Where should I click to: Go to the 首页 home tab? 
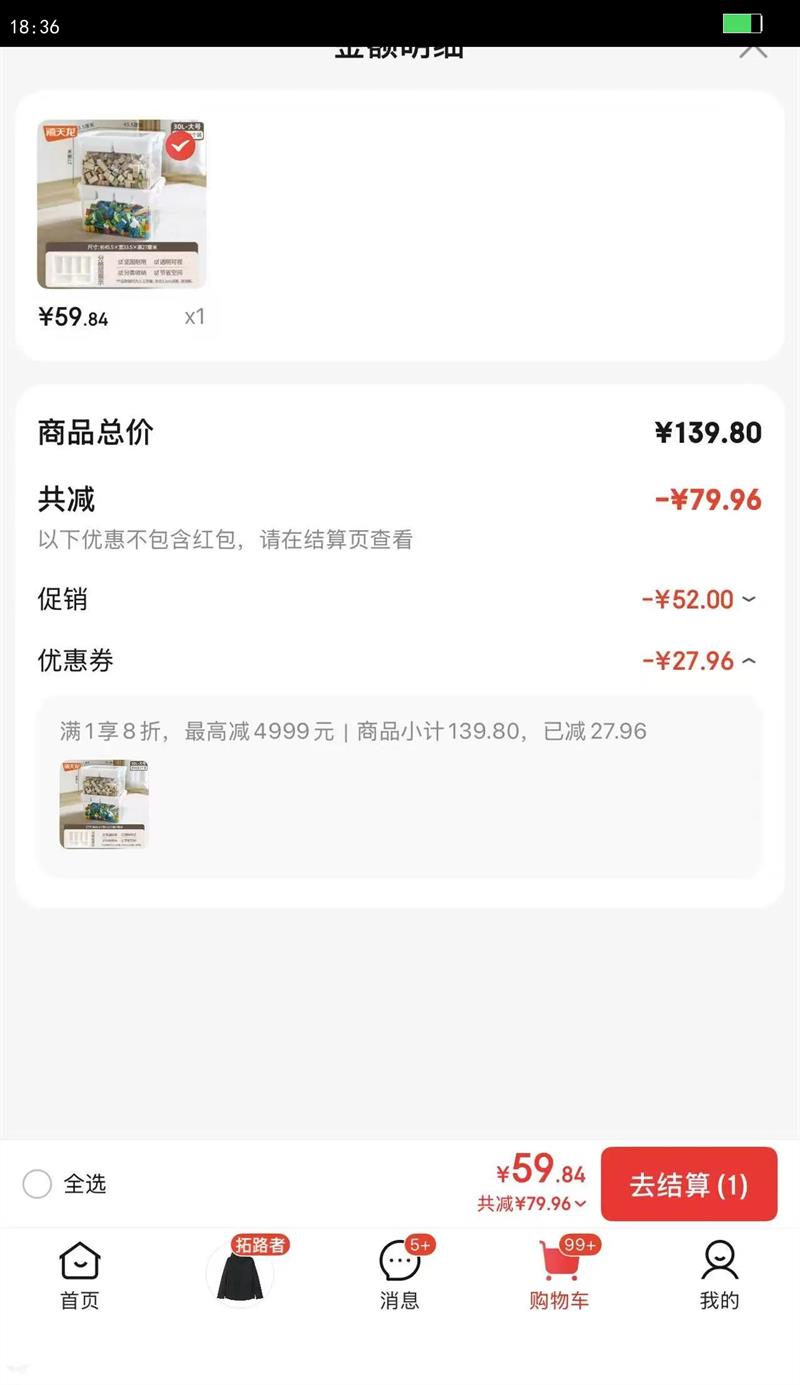(80, 1275)
